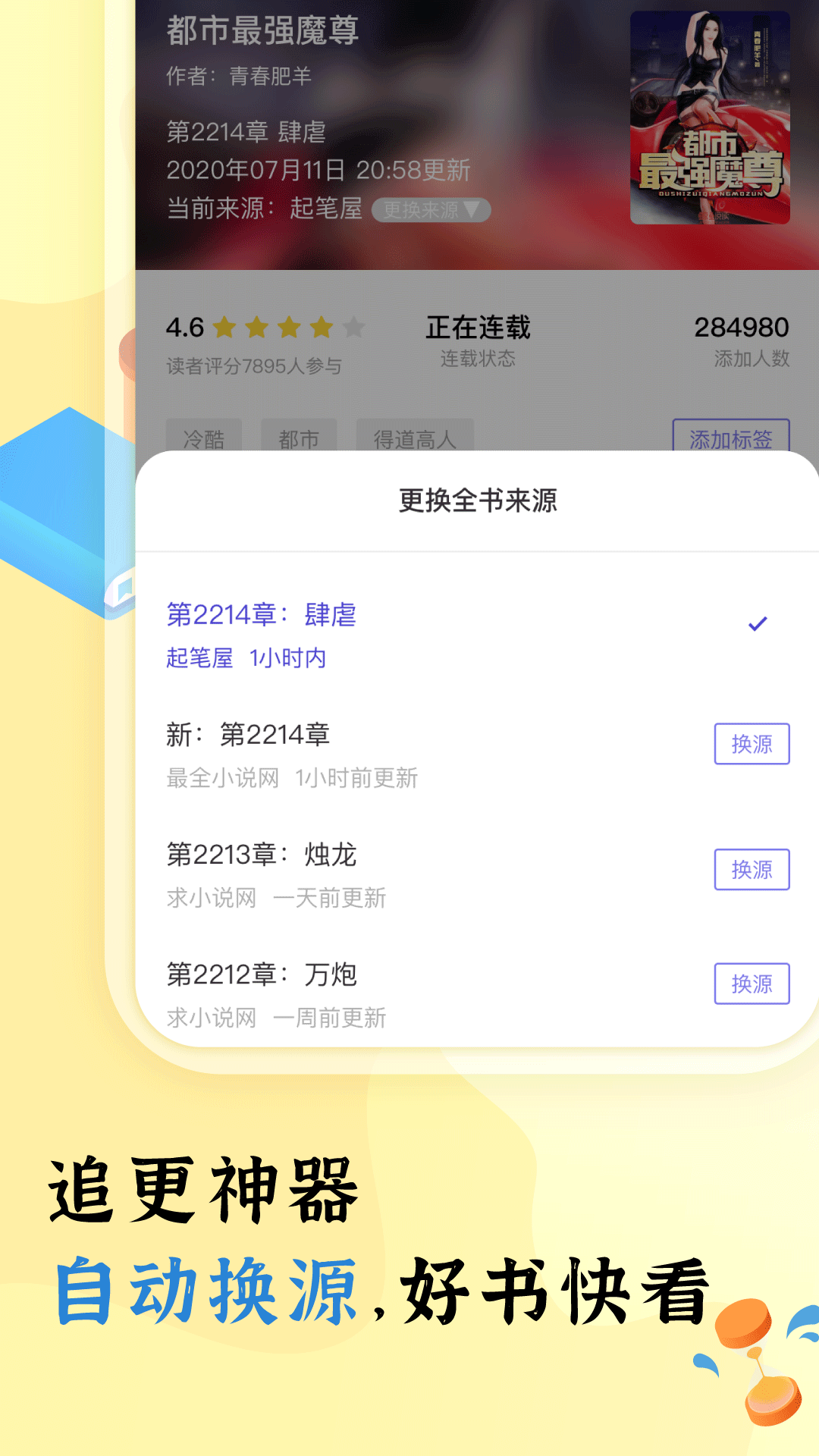Image resolution: width=819 pixels, height=1456 pixels.
Task: Open the 更换来源 dropdown
Action: click(429, 209)
